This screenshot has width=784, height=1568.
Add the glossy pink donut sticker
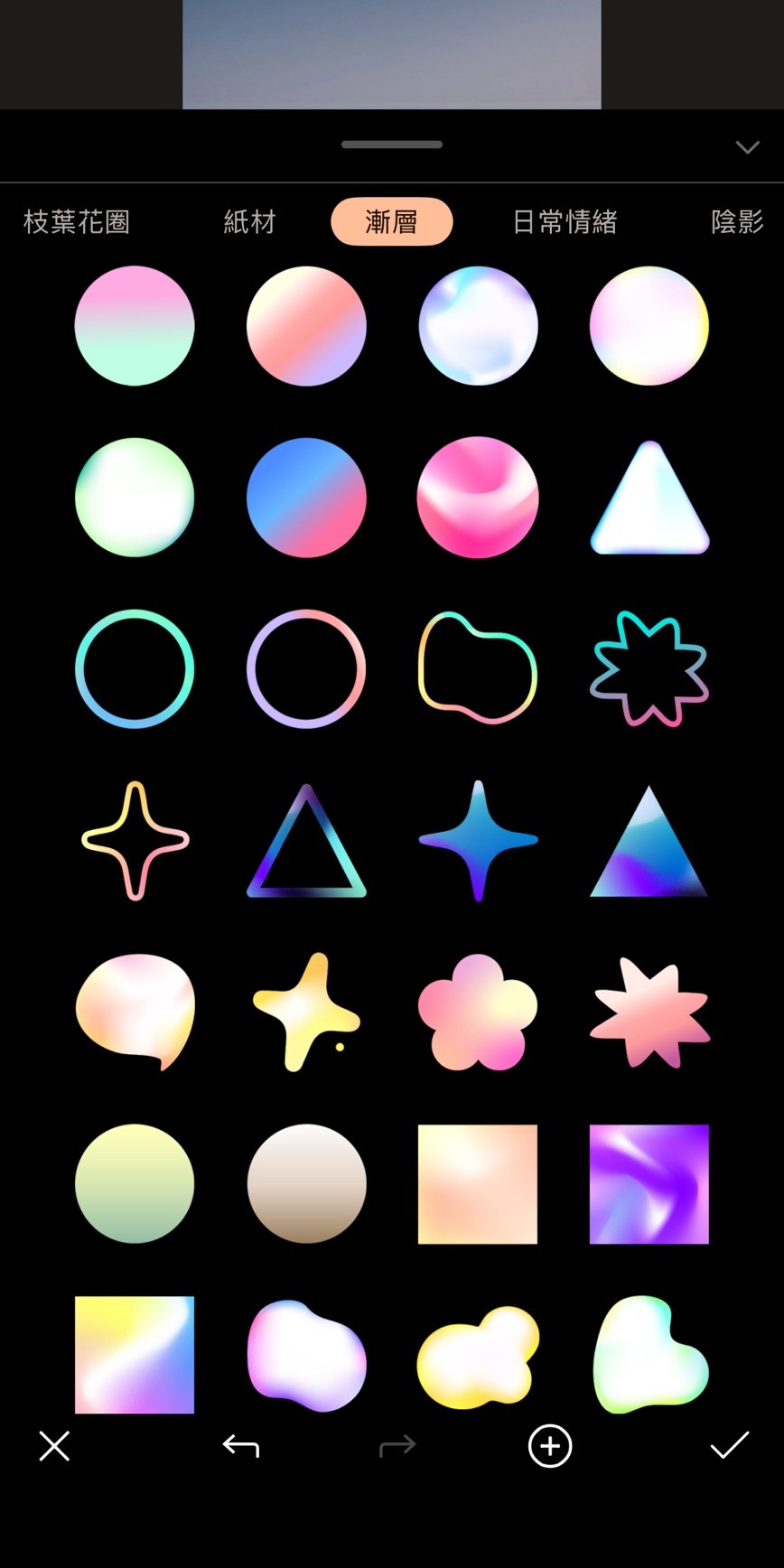tap(478, 498)
